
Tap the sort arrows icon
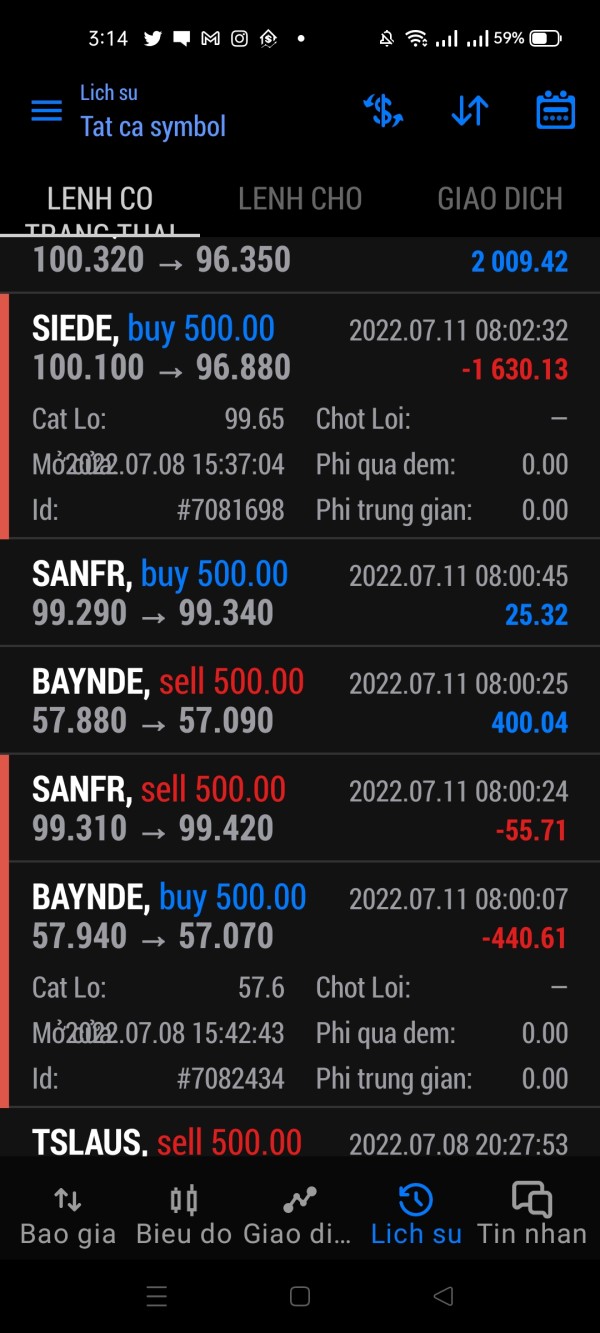[x=469, y=111]
